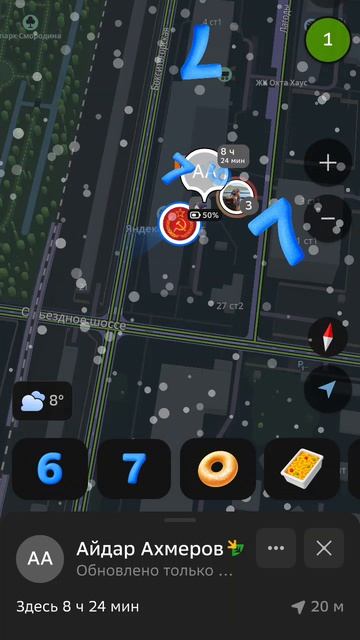Close the Айдар Ахмеров info card
Screen dimensions: 360x640
click(x=324, y=548)
